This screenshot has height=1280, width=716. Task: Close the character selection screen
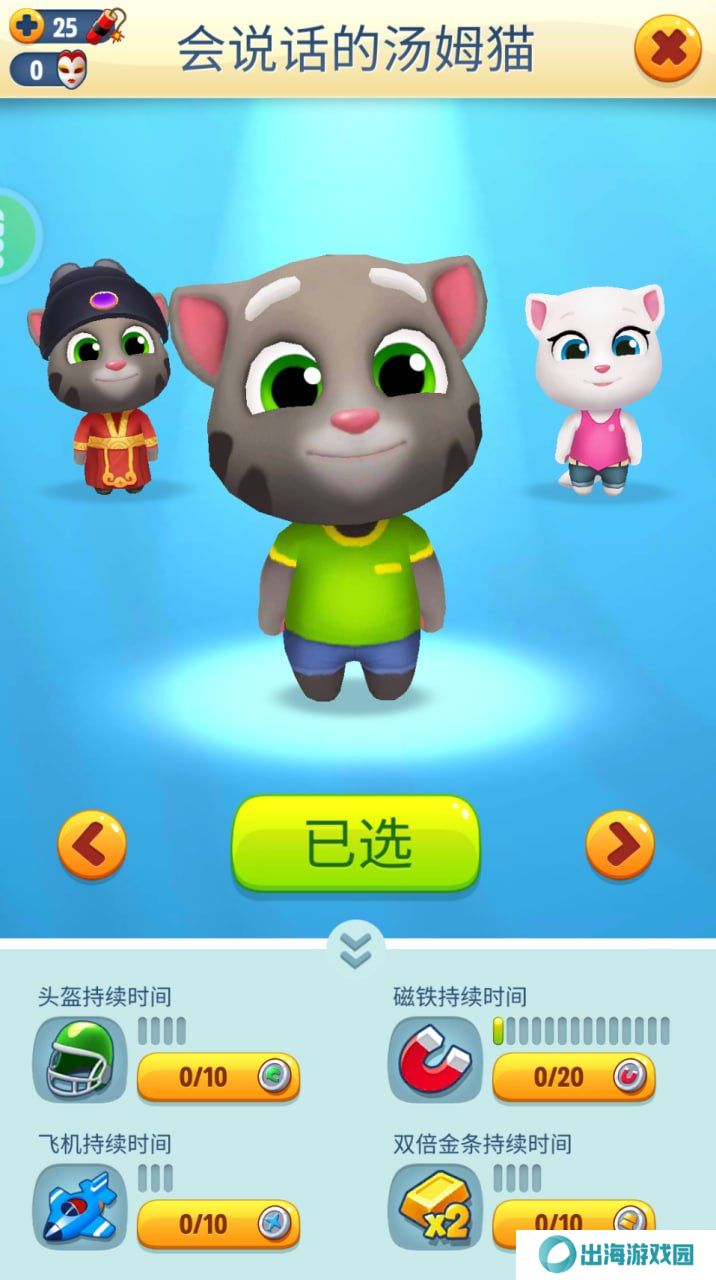[x=667, y=48]
